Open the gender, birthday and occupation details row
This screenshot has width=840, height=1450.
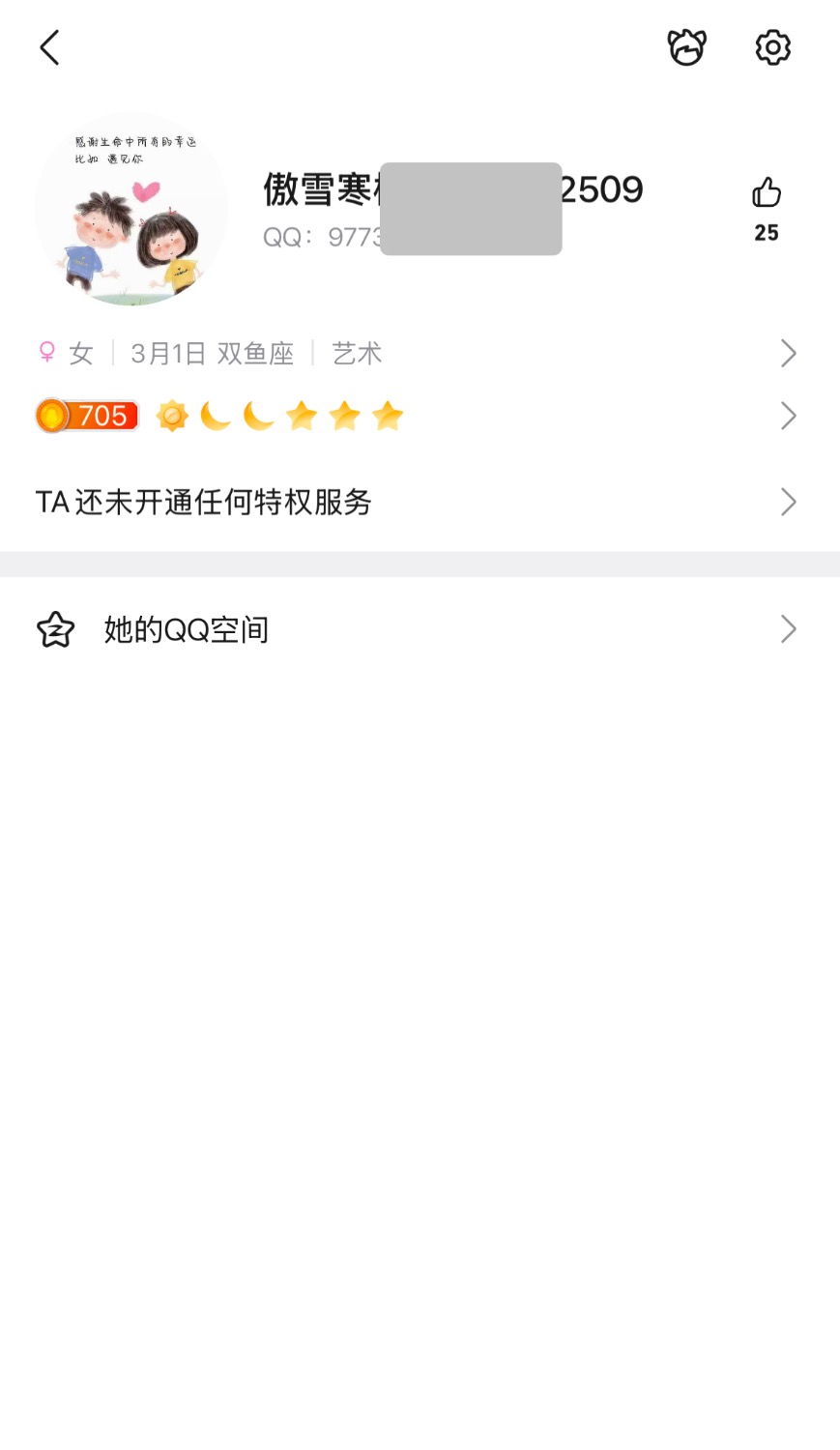pyautogui.click(x=416, y=354)
